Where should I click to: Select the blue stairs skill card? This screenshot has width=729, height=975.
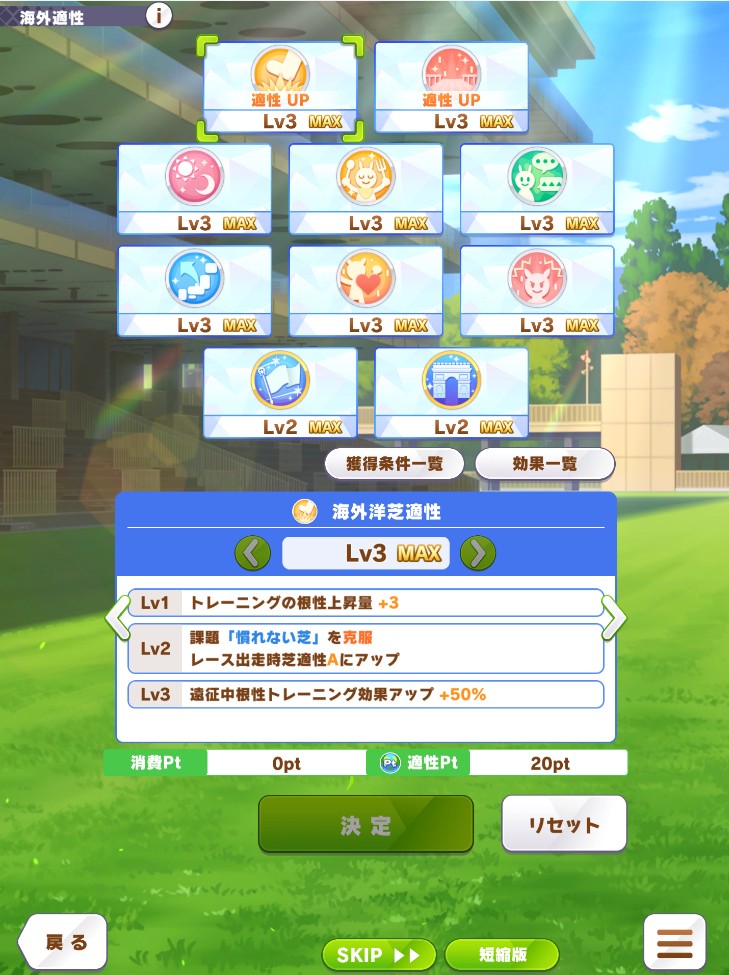194,291
